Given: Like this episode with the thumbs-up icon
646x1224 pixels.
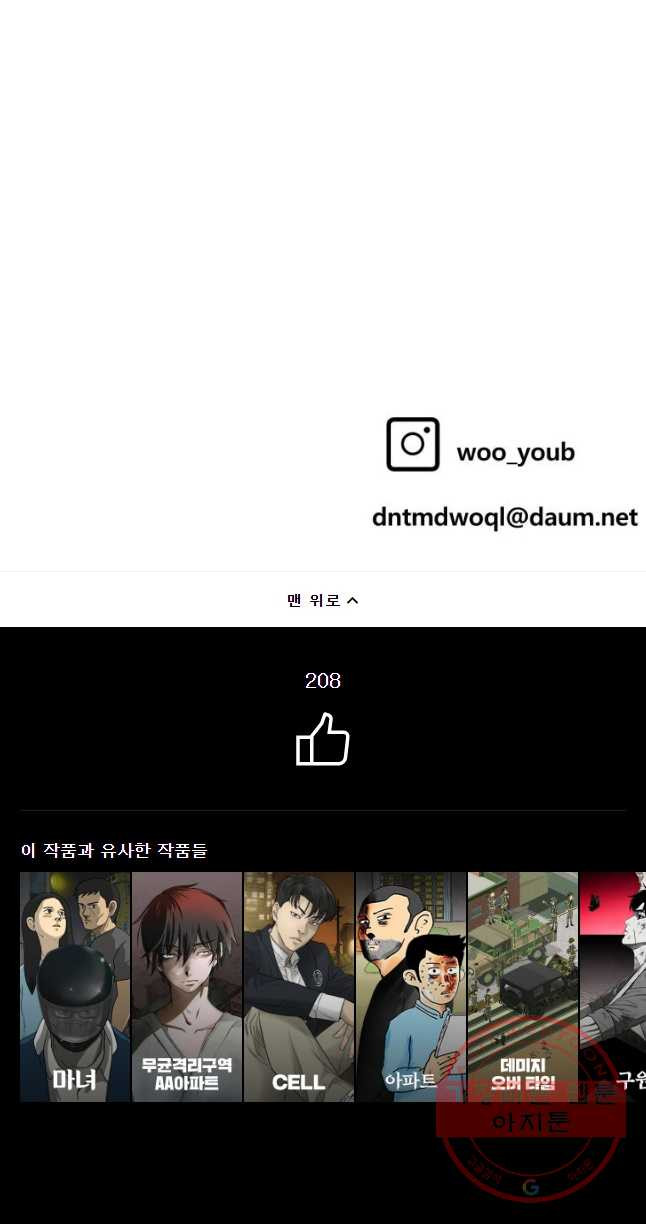Looking at the screenshot, I should 322,740.
